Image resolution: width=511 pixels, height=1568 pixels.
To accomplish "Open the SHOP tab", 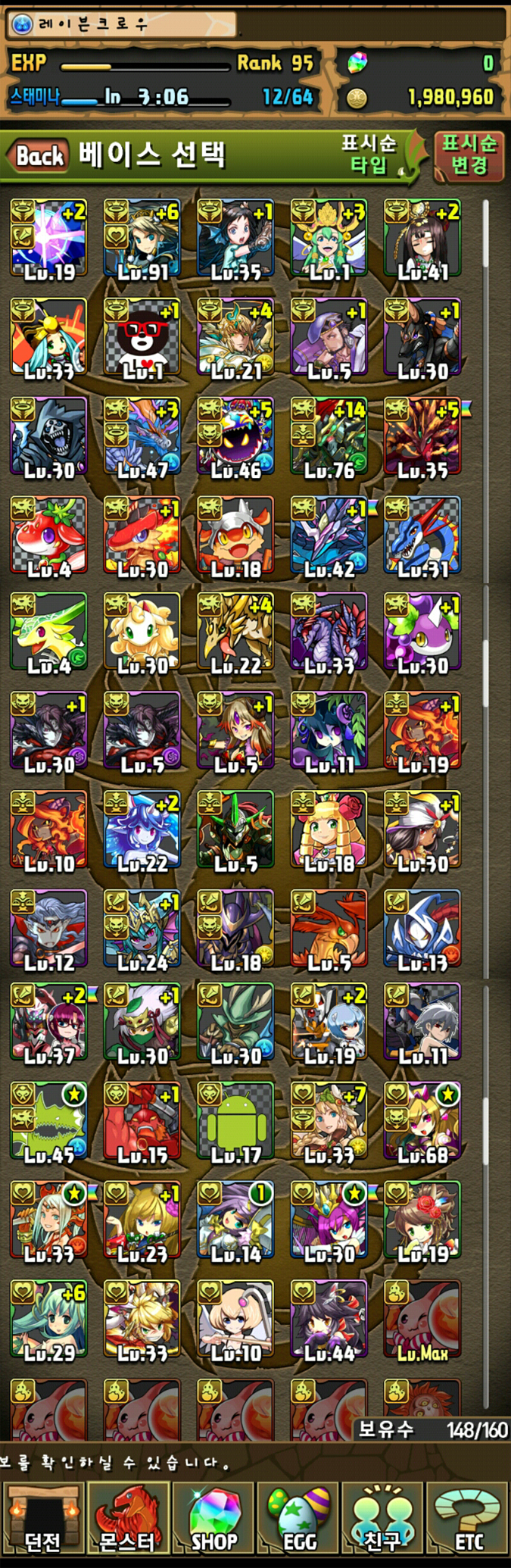I will 213,1520.
